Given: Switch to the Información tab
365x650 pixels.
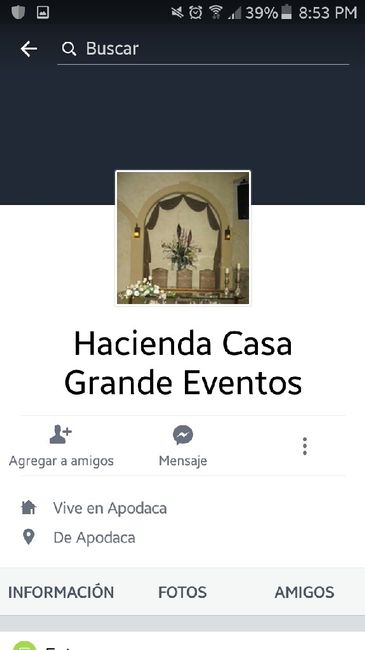Looking at the screenshot, I should pyautogui.click(x=61, y=592).
